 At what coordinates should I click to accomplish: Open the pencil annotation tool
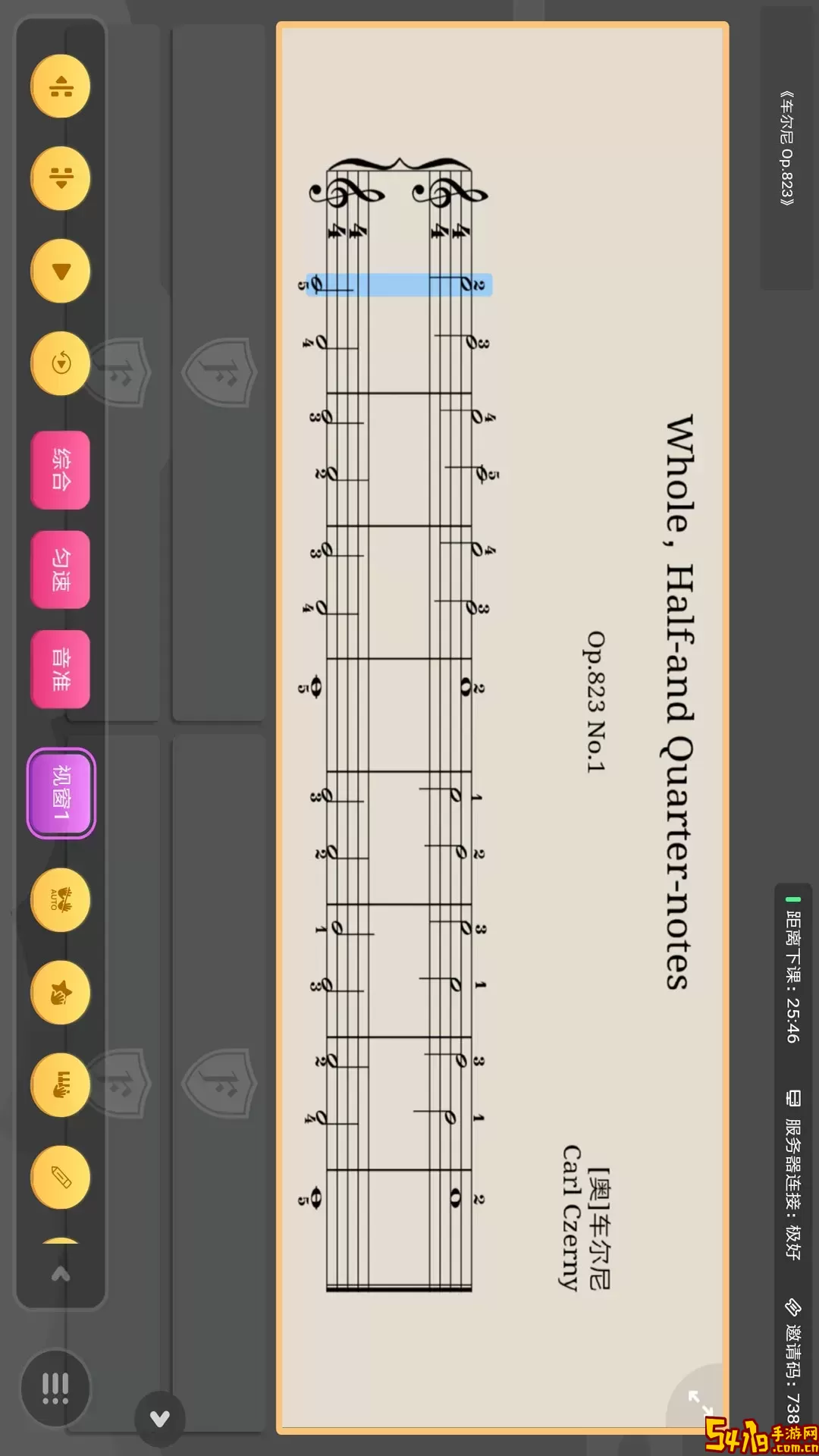point(61,1177)
